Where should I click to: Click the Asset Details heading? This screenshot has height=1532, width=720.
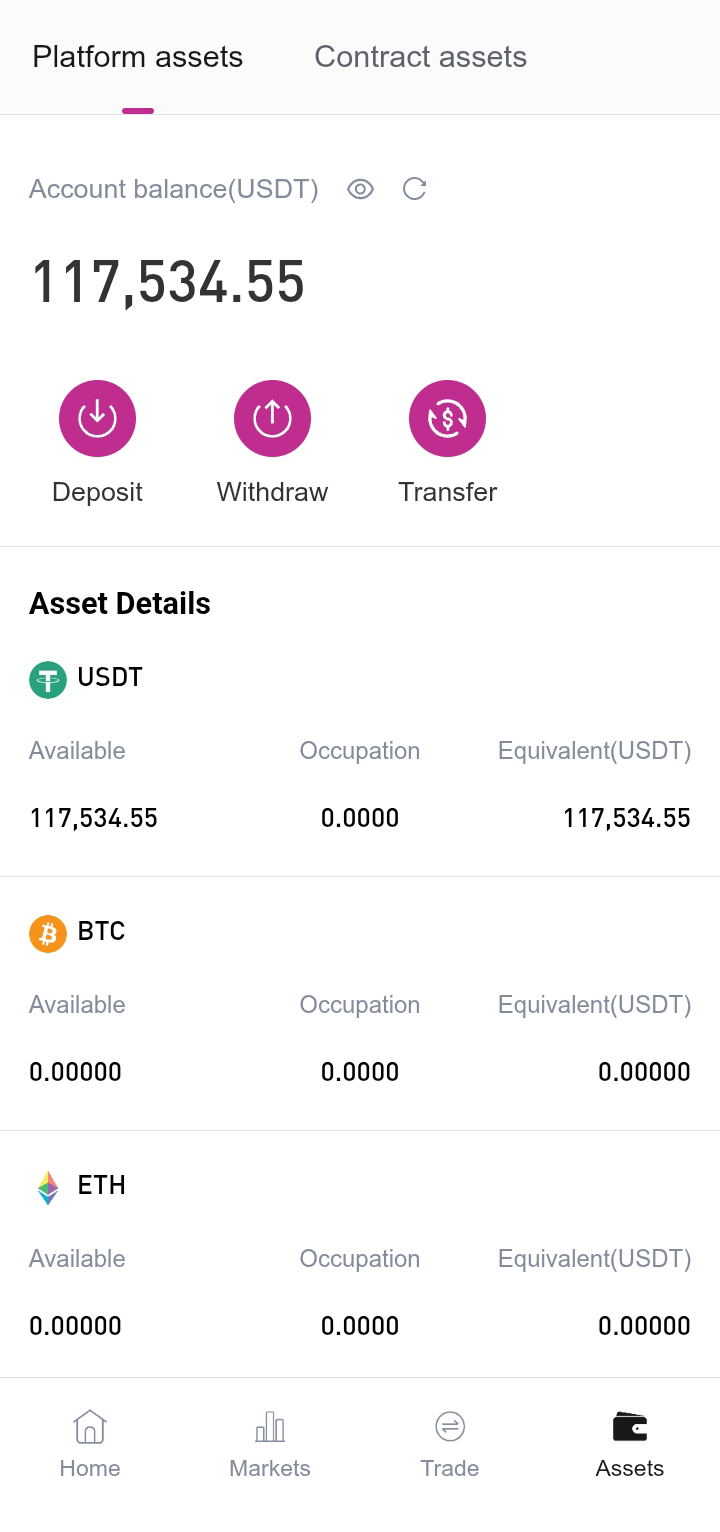click(120, 603)
